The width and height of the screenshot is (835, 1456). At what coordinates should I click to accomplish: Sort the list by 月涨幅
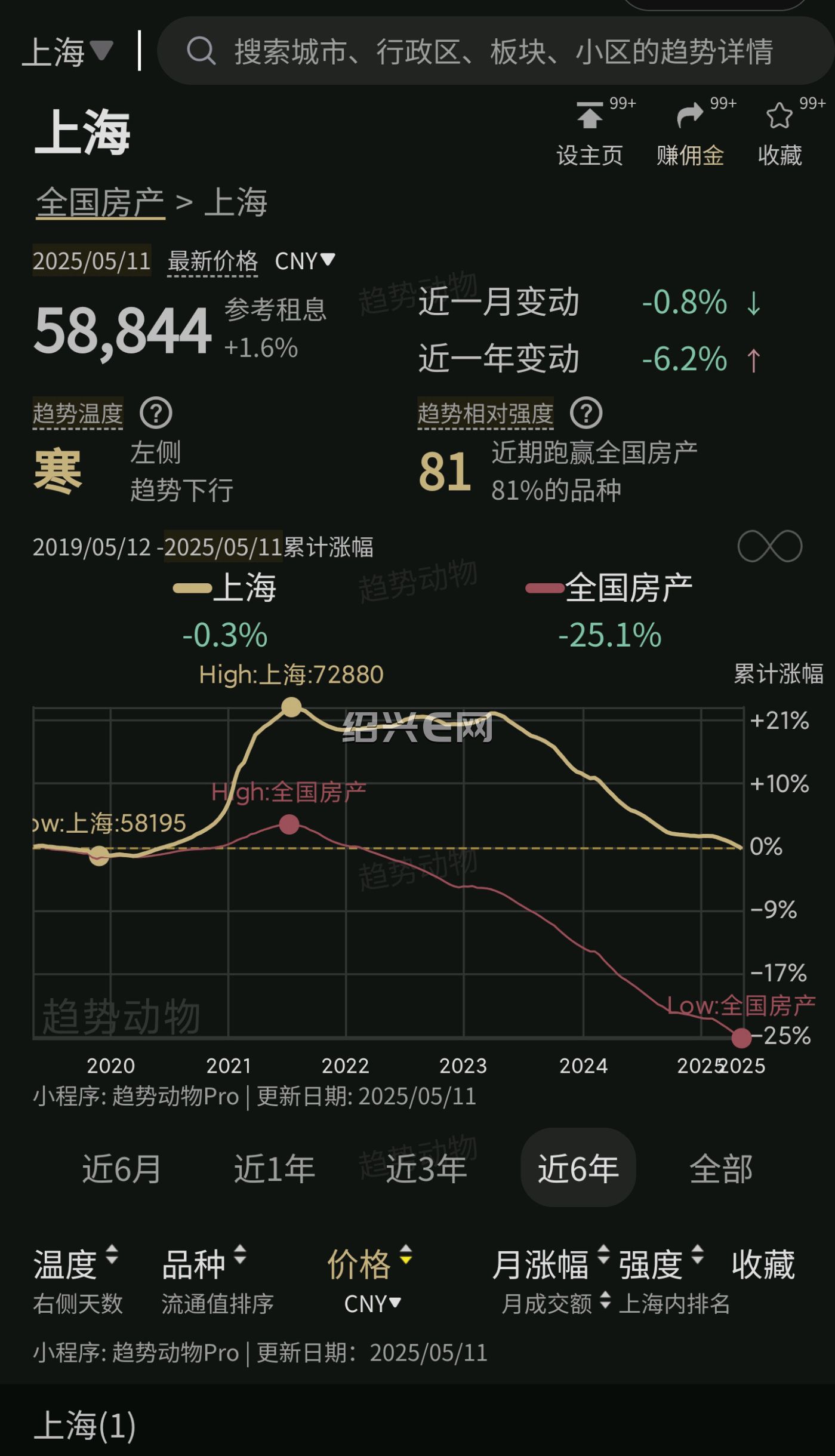[x=551, y=1264]
